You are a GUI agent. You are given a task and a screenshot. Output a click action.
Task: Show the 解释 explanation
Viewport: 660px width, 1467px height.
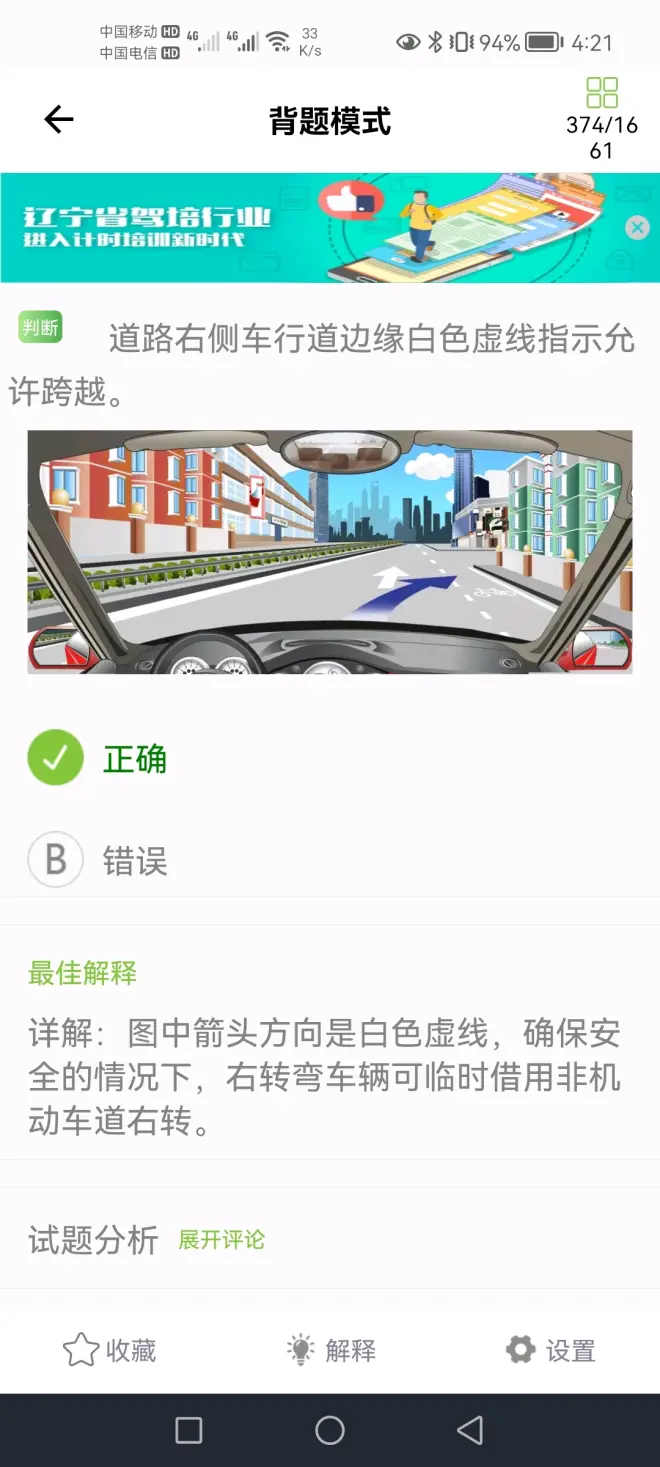coord(331,1350)
